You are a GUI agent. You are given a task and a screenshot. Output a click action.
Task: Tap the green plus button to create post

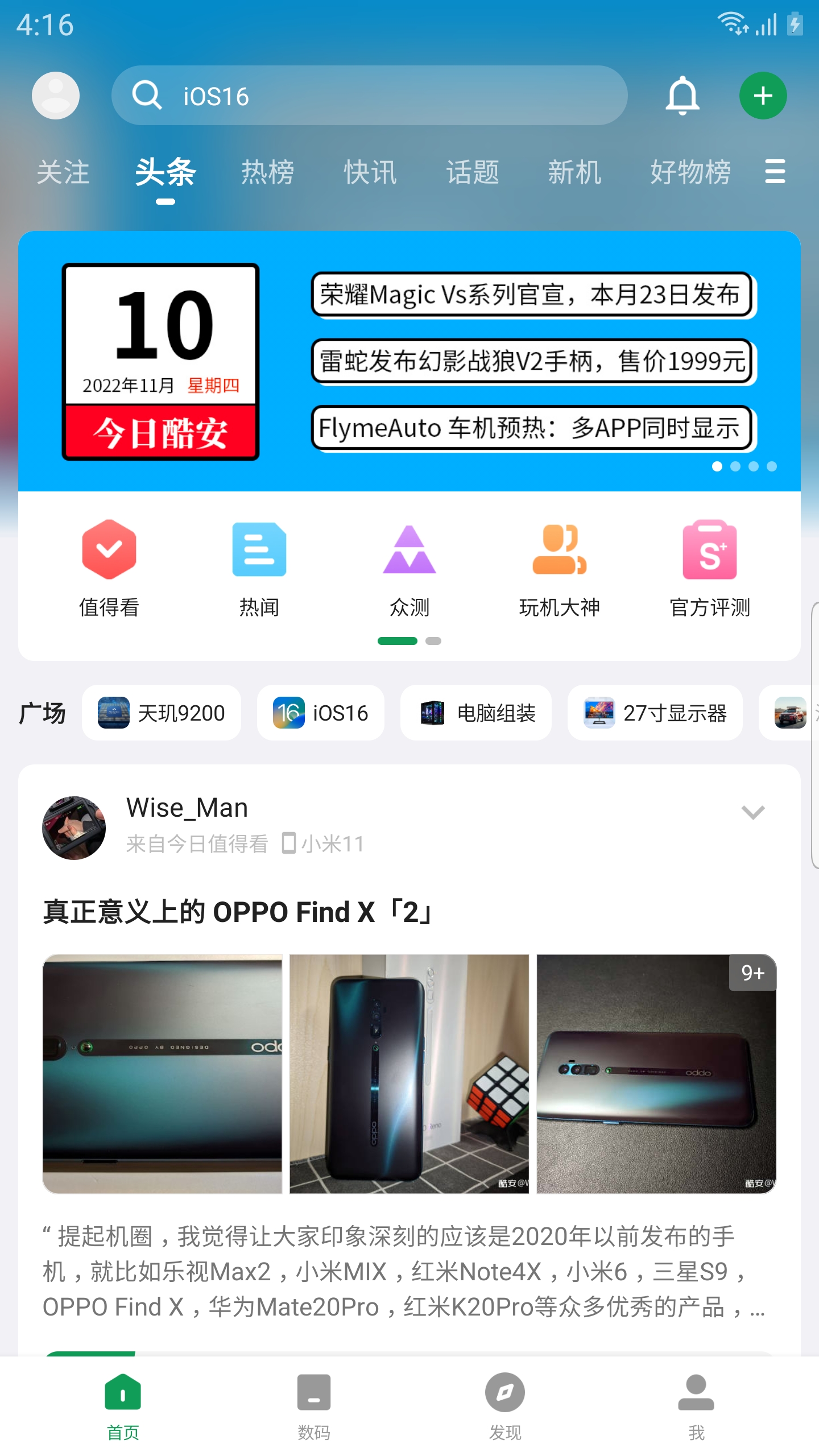point(763,96)
